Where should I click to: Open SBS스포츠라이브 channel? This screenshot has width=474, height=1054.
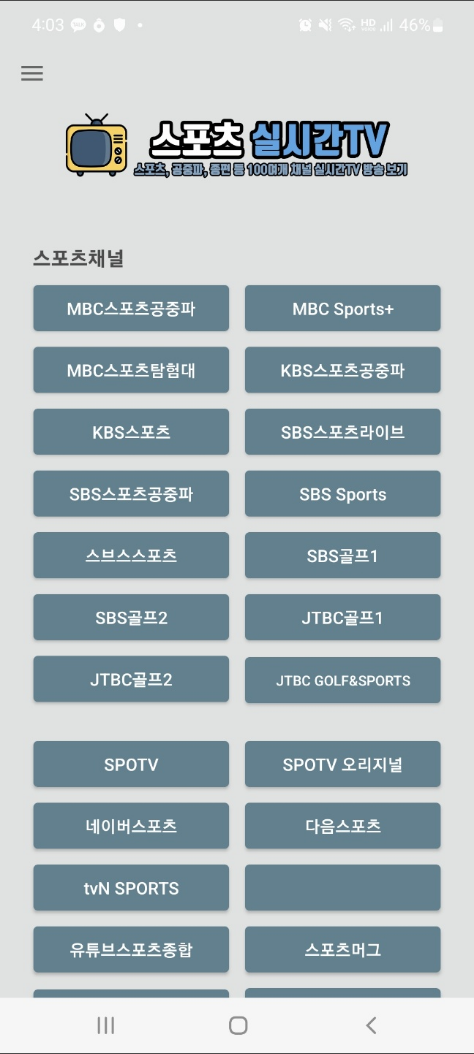click(x=343, y=432)
